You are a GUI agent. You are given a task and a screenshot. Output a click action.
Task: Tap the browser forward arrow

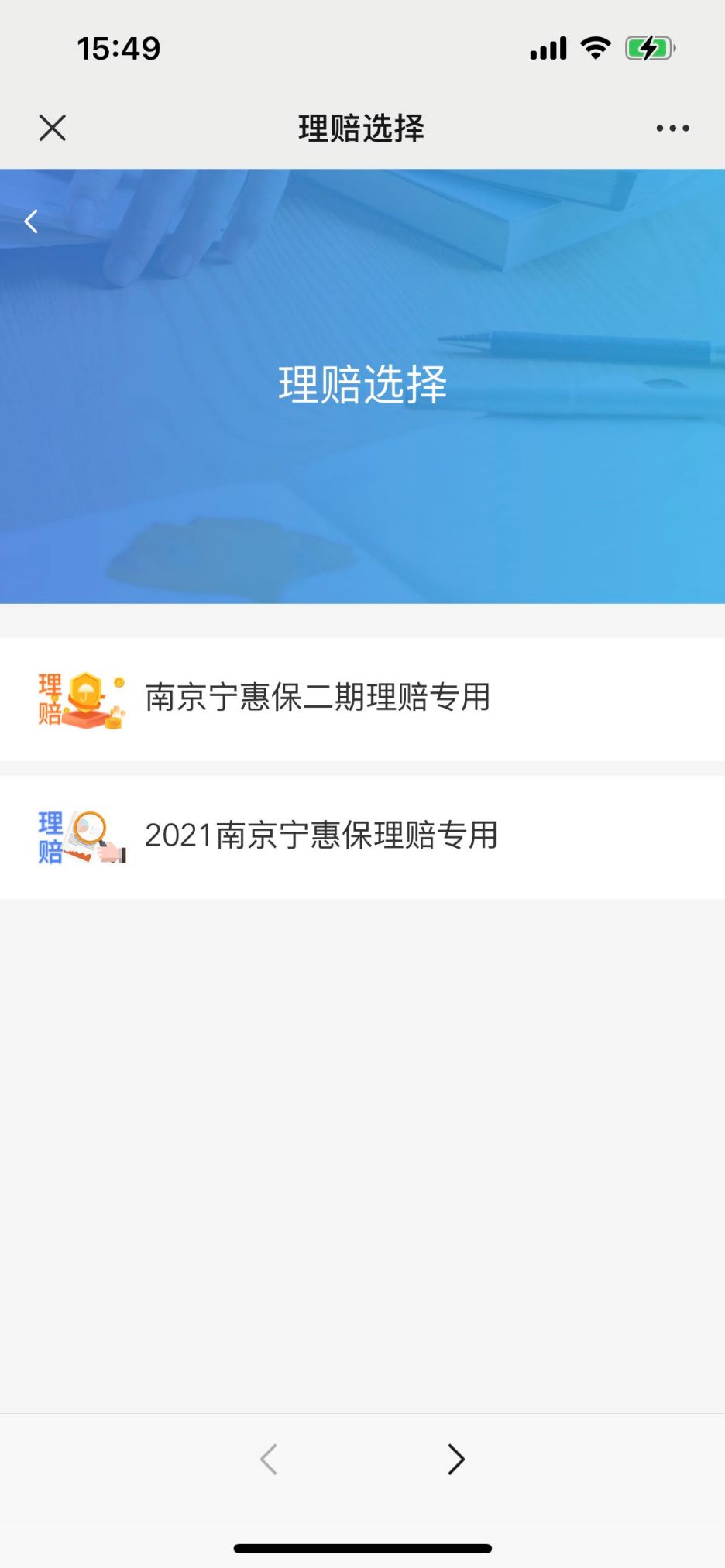coord(455,1459)
